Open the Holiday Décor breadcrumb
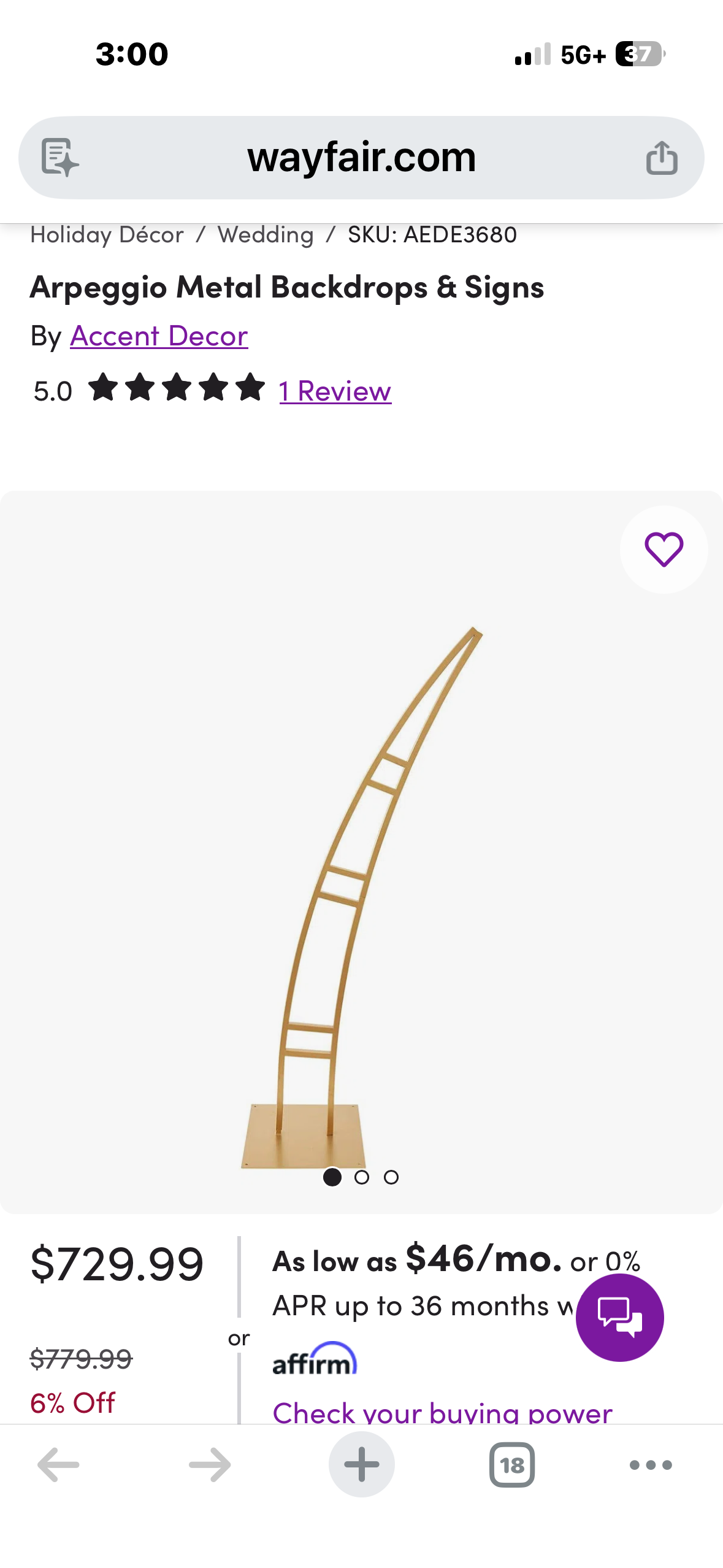Image resolution: width=723 pixels, height=1568 pixels. [x=107, y=235]
